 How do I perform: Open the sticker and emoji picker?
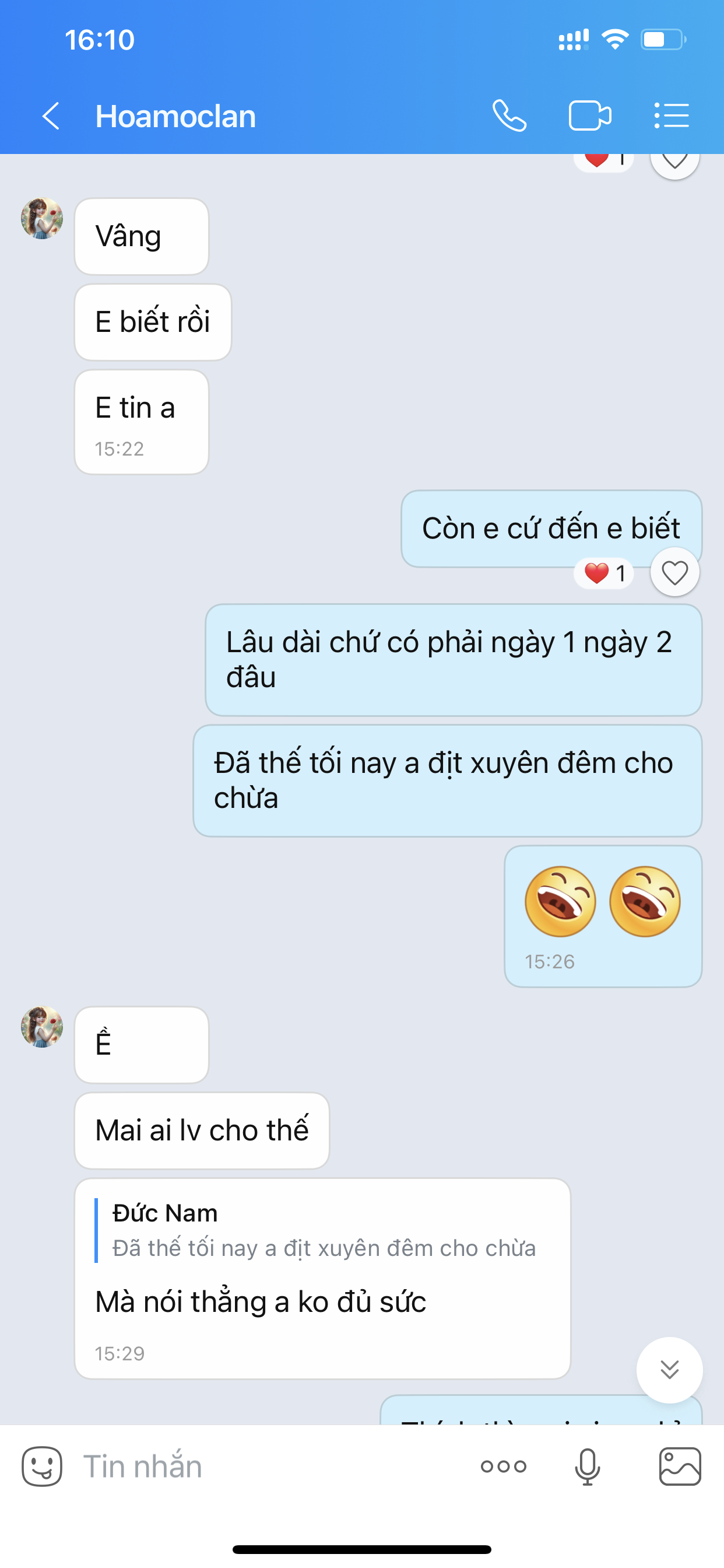click(42, 1466)
